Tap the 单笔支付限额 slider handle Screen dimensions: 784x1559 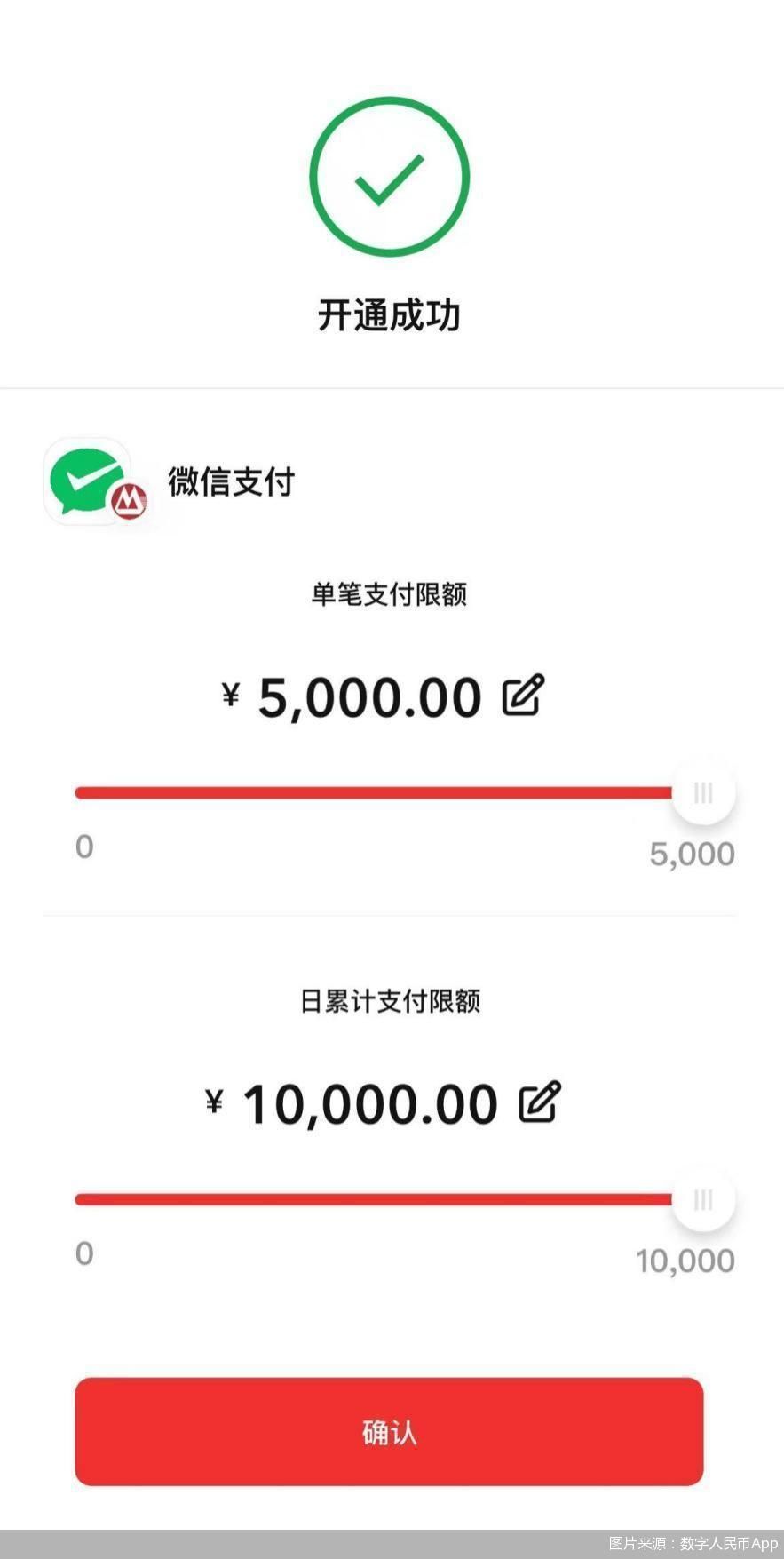pyautogui.click(x=703, y=792)
